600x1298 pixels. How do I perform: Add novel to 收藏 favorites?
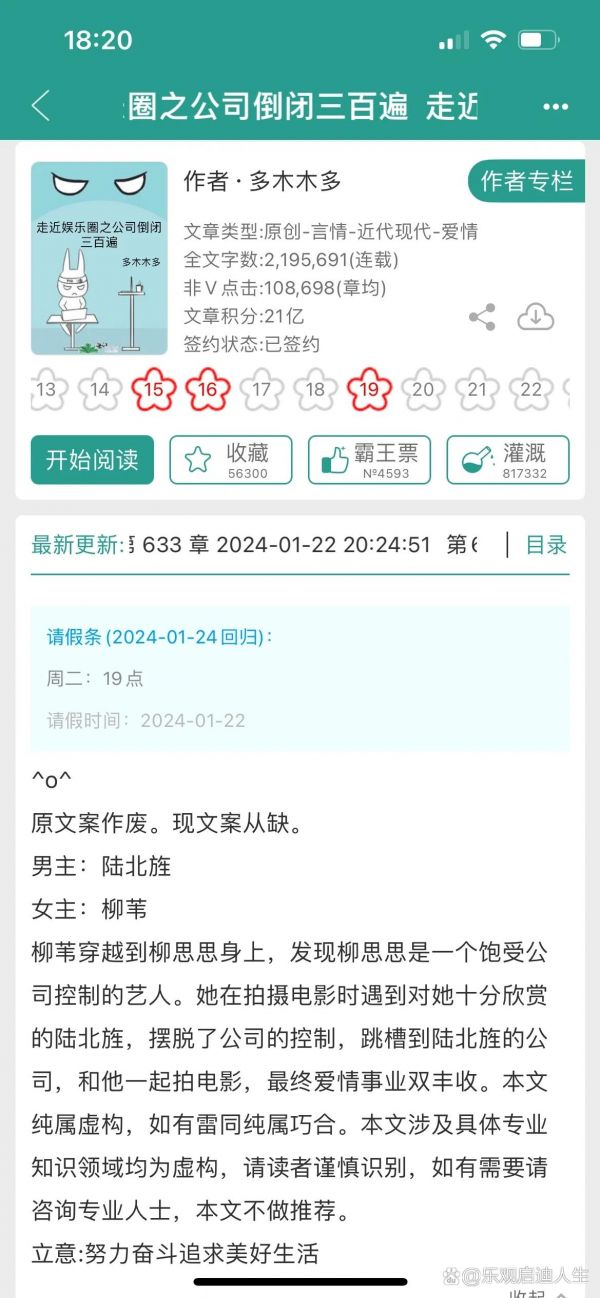pyautogui.click(x=231, y=460)
